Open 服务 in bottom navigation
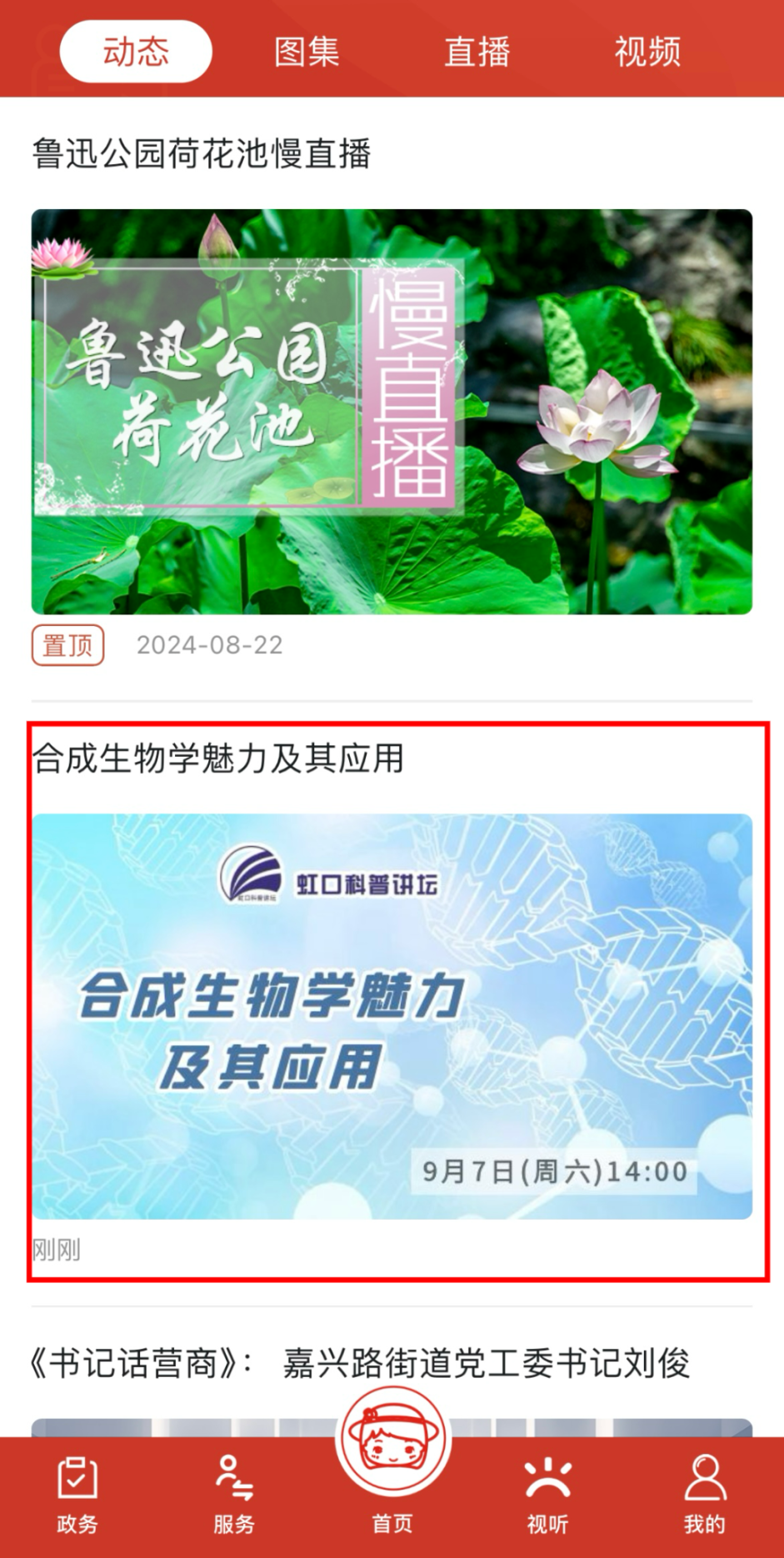 pyautogui.click(x=234, y=1496)
